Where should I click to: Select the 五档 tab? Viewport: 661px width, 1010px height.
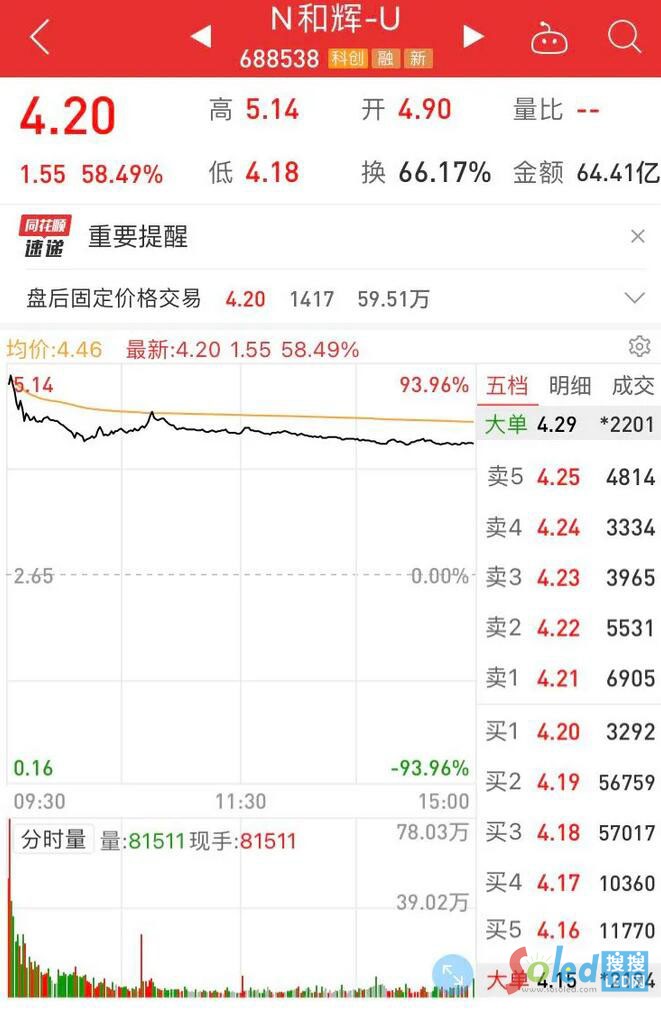(506, 386)
